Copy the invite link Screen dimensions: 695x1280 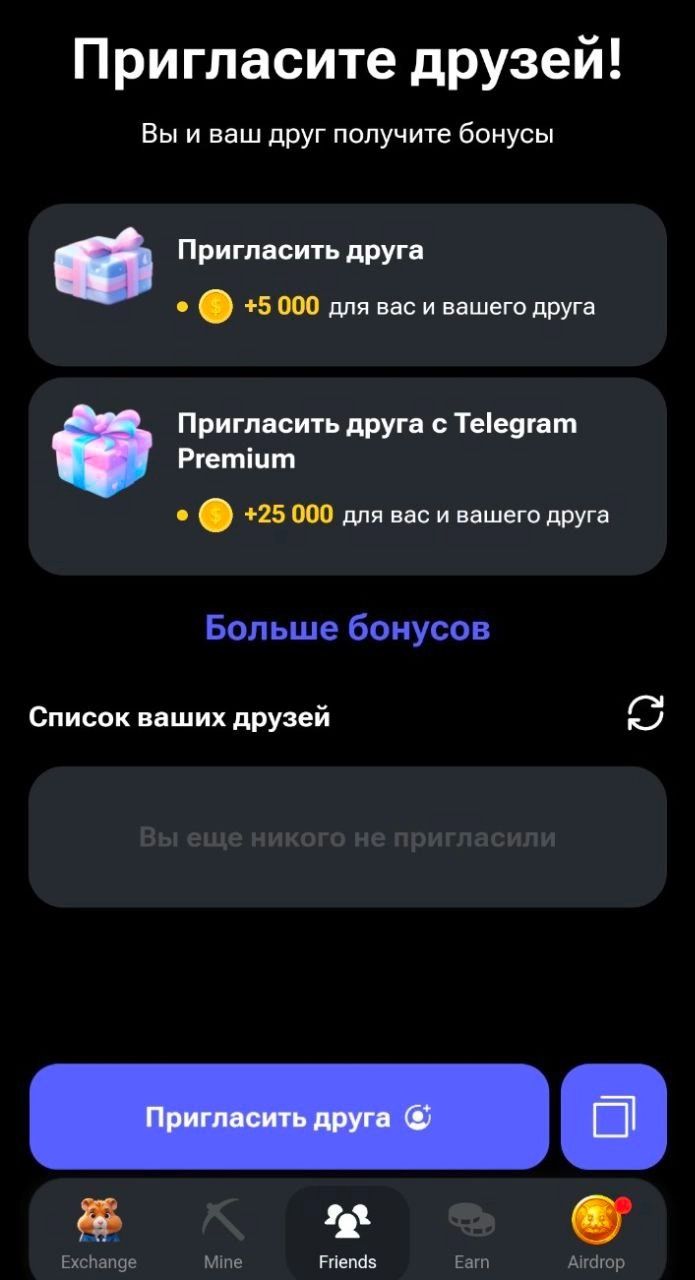[x=614, y=1117]
